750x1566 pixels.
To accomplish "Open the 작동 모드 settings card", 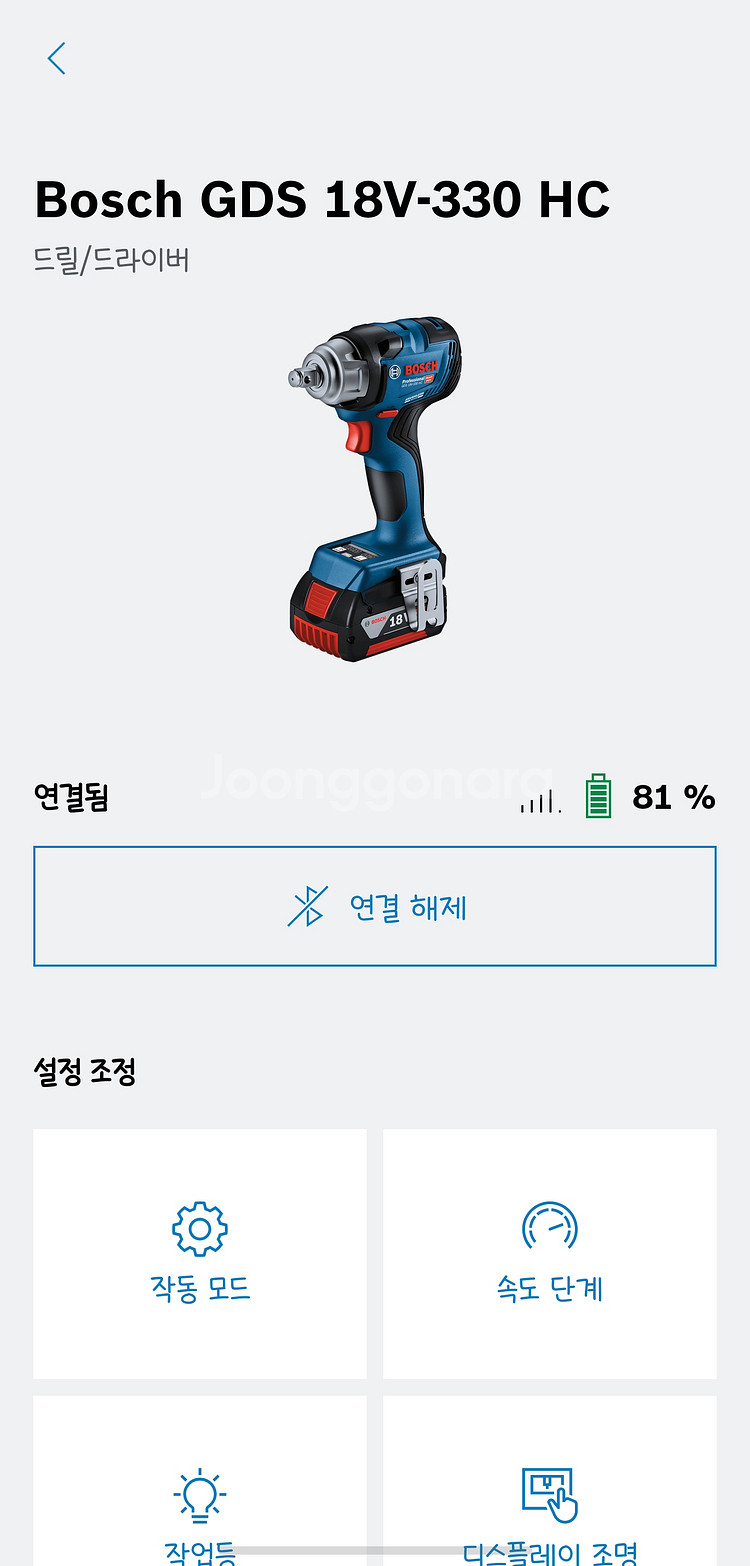I will [x=200, y=1253].
